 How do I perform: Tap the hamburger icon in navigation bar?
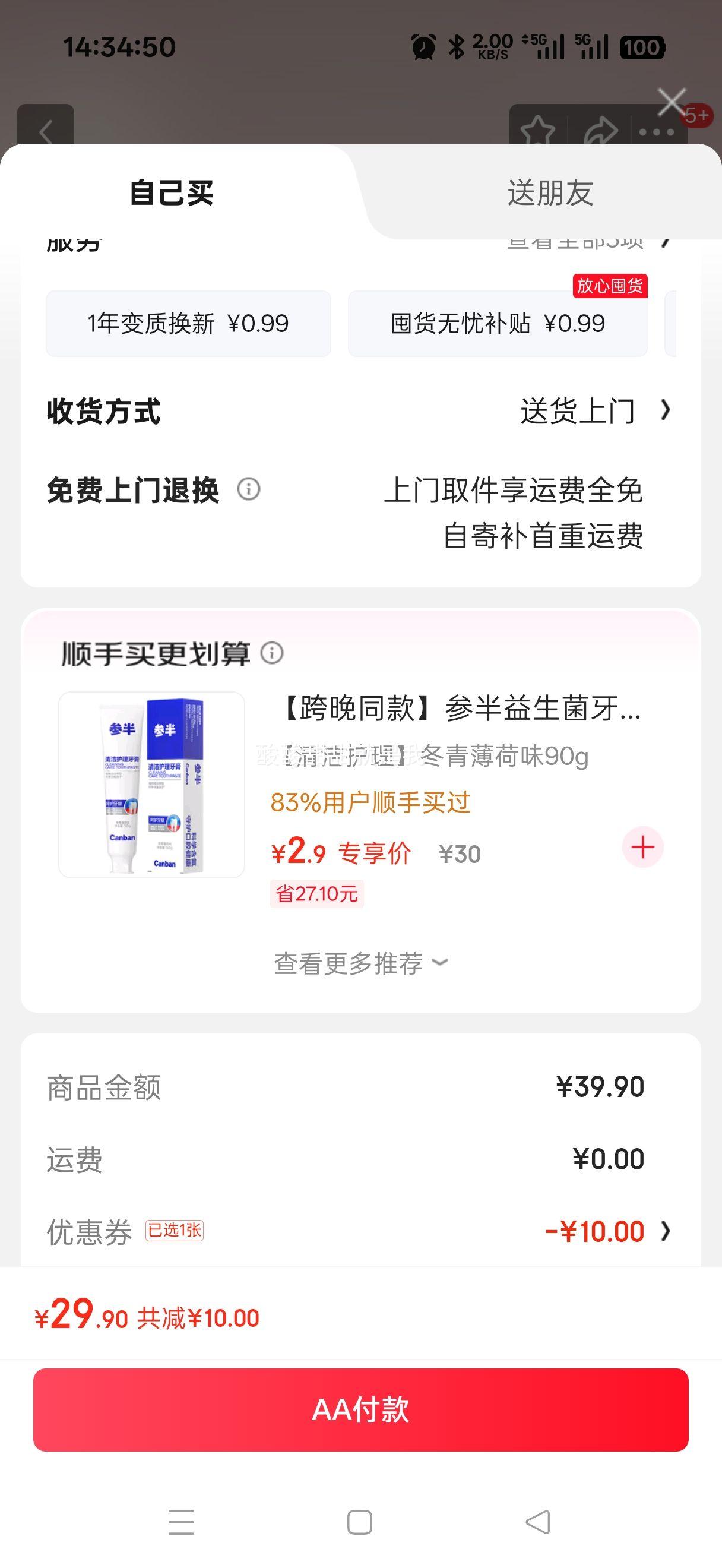click(x=180, y=1521)
